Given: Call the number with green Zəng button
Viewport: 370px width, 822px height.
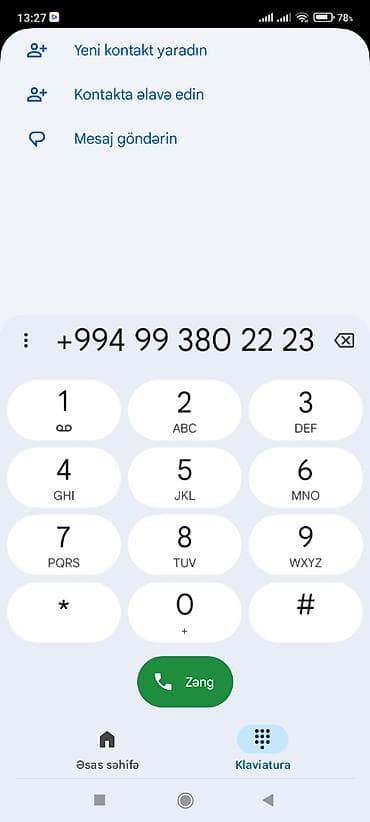Looking at the screenshot, I should pyautogui.click(x=185, y=682).
